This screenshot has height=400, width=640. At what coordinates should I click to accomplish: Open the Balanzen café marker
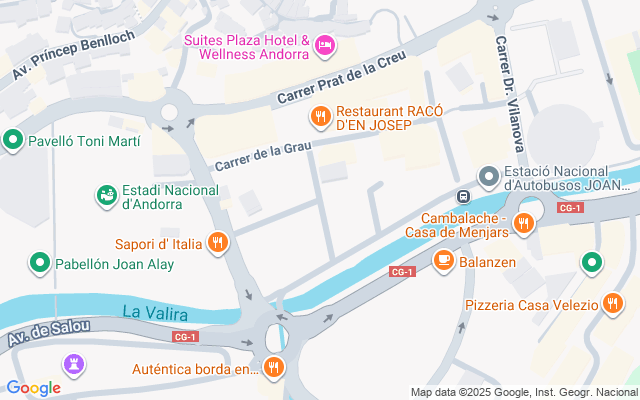[x=443, y=259]
